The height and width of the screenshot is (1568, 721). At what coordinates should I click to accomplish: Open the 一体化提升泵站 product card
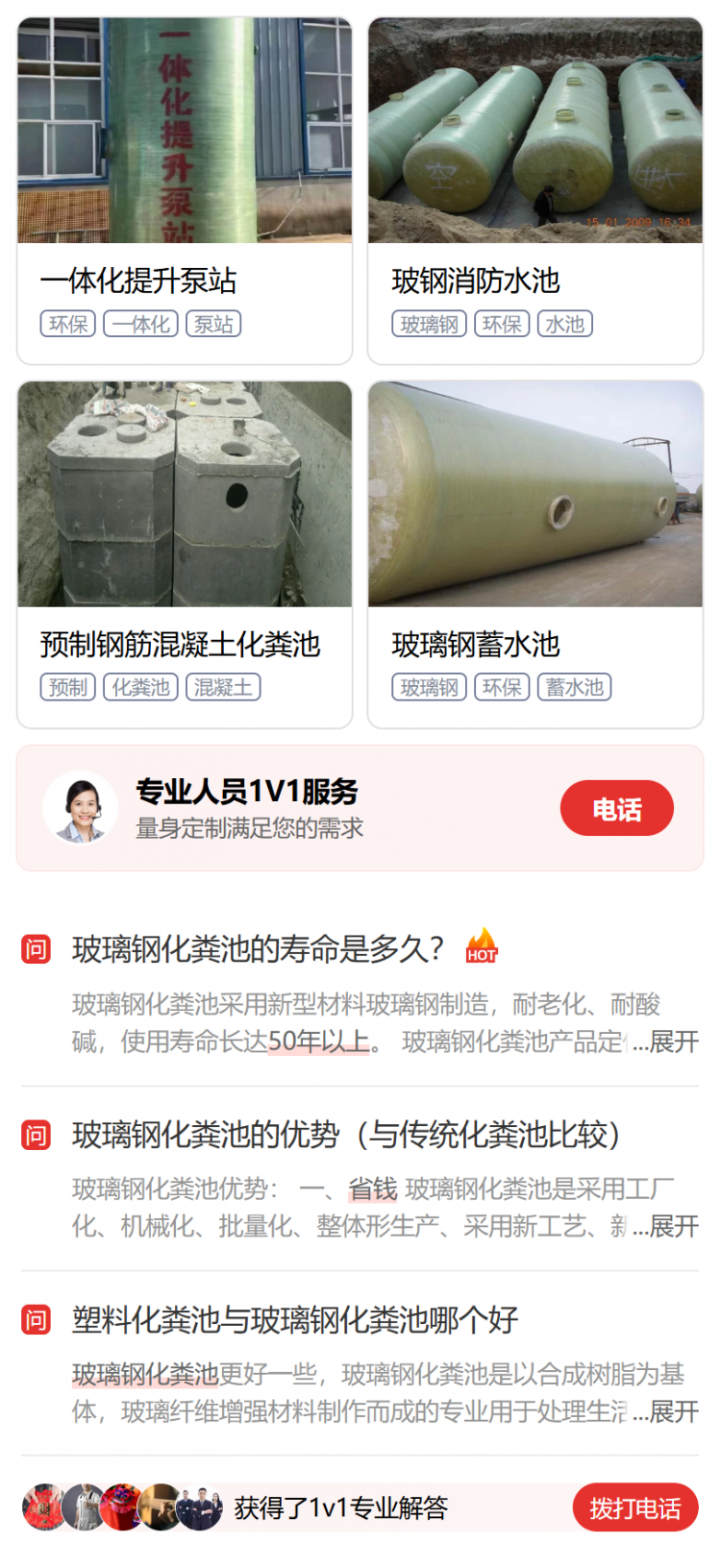tap(185, 190)
